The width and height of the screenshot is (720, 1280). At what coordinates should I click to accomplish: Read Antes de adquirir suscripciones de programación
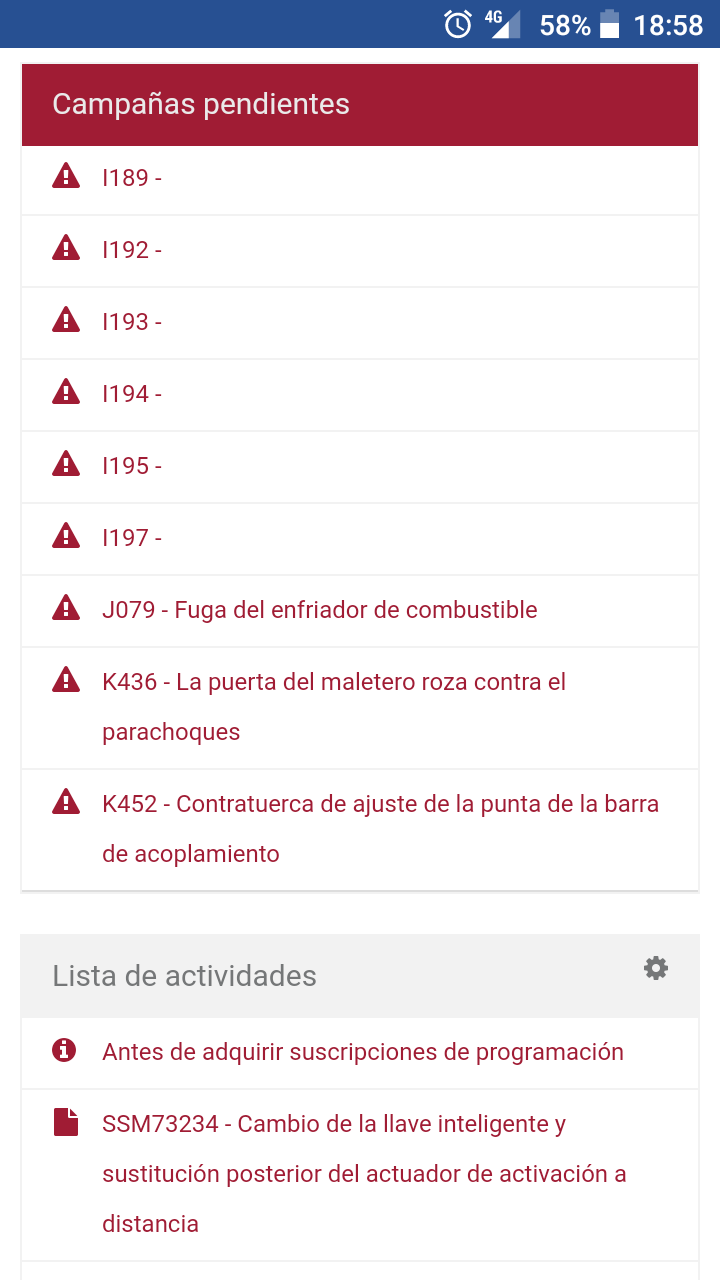point(362,1052)
